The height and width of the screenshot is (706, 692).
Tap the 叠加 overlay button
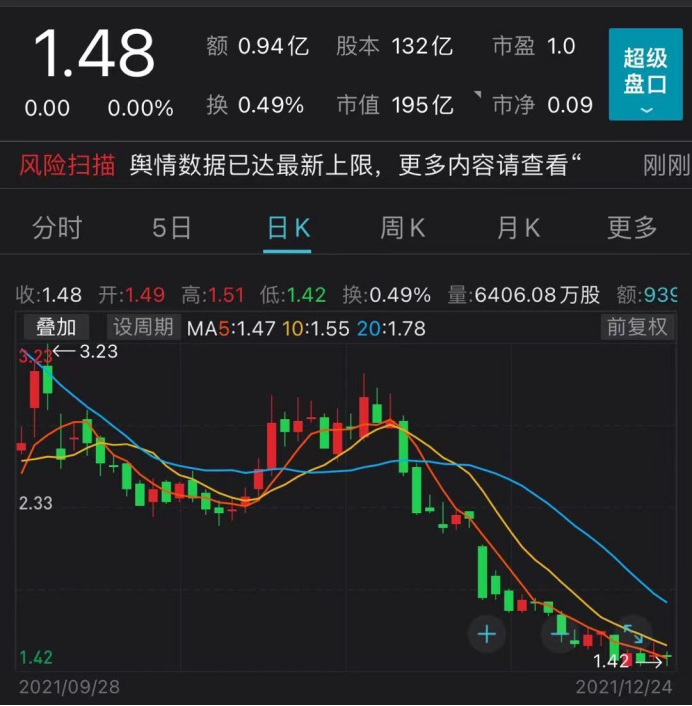click(56, 327)
